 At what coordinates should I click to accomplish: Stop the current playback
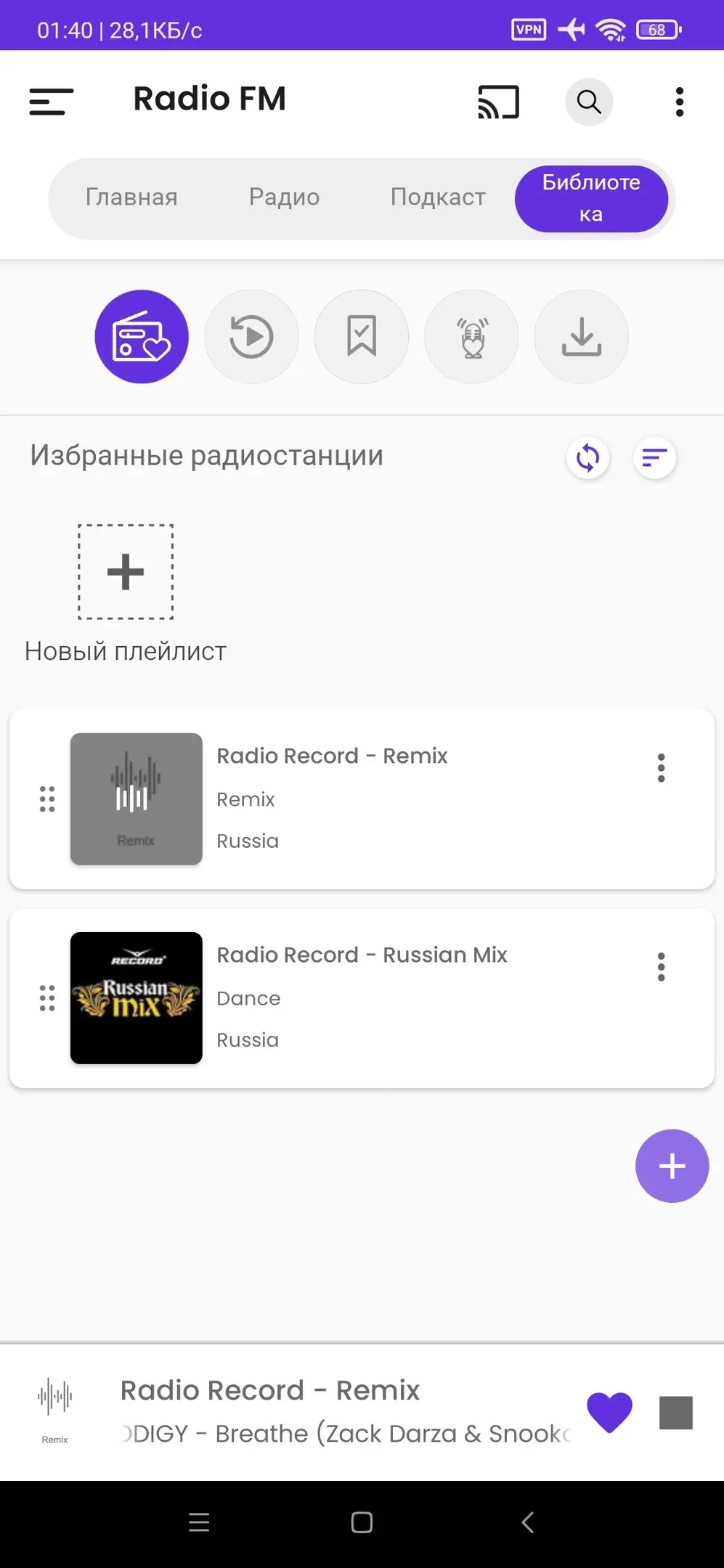point(675,1413)
